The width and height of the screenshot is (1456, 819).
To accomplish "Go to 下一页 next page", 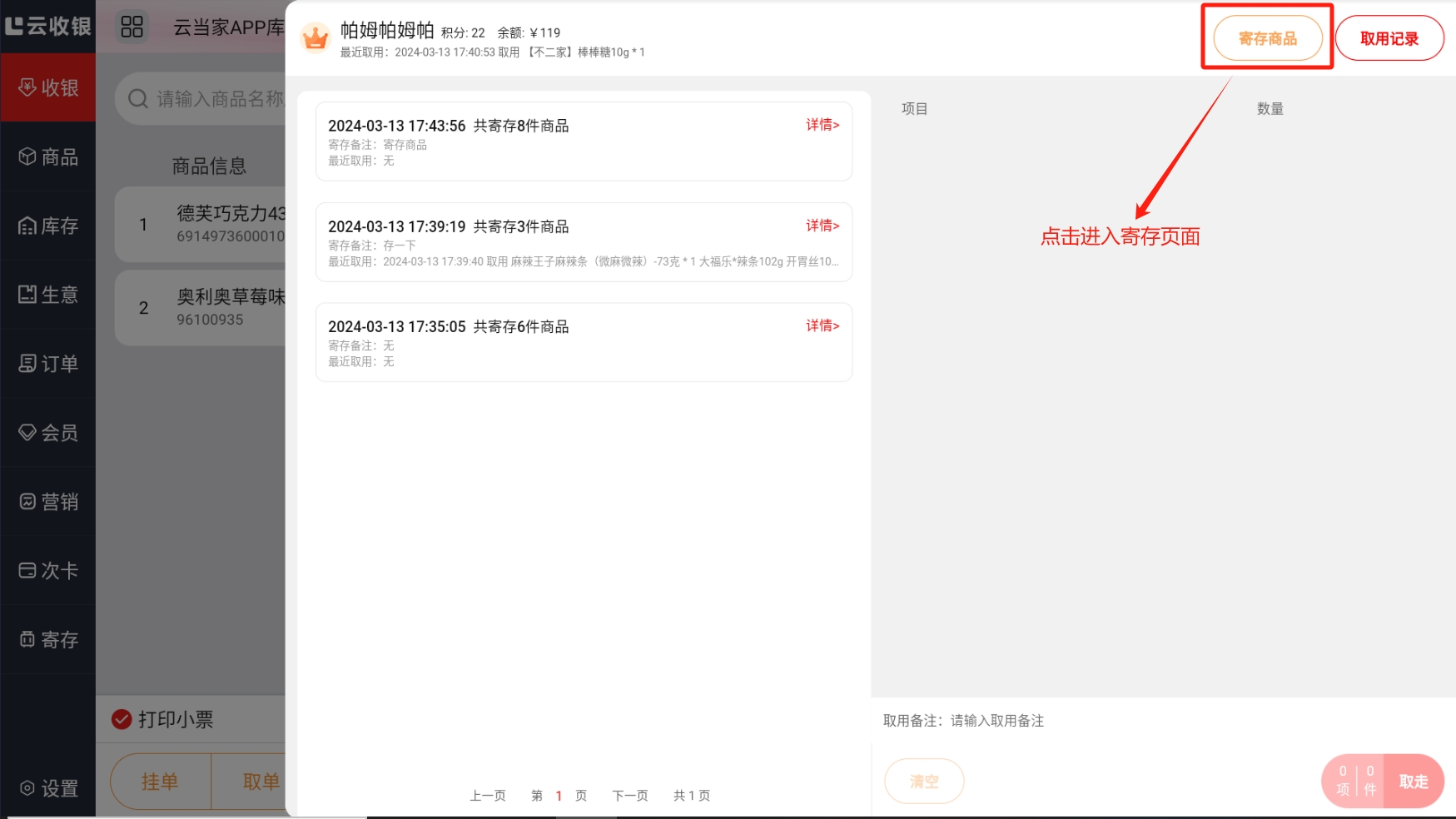I will pyautogui.click(x=629, y=796).
